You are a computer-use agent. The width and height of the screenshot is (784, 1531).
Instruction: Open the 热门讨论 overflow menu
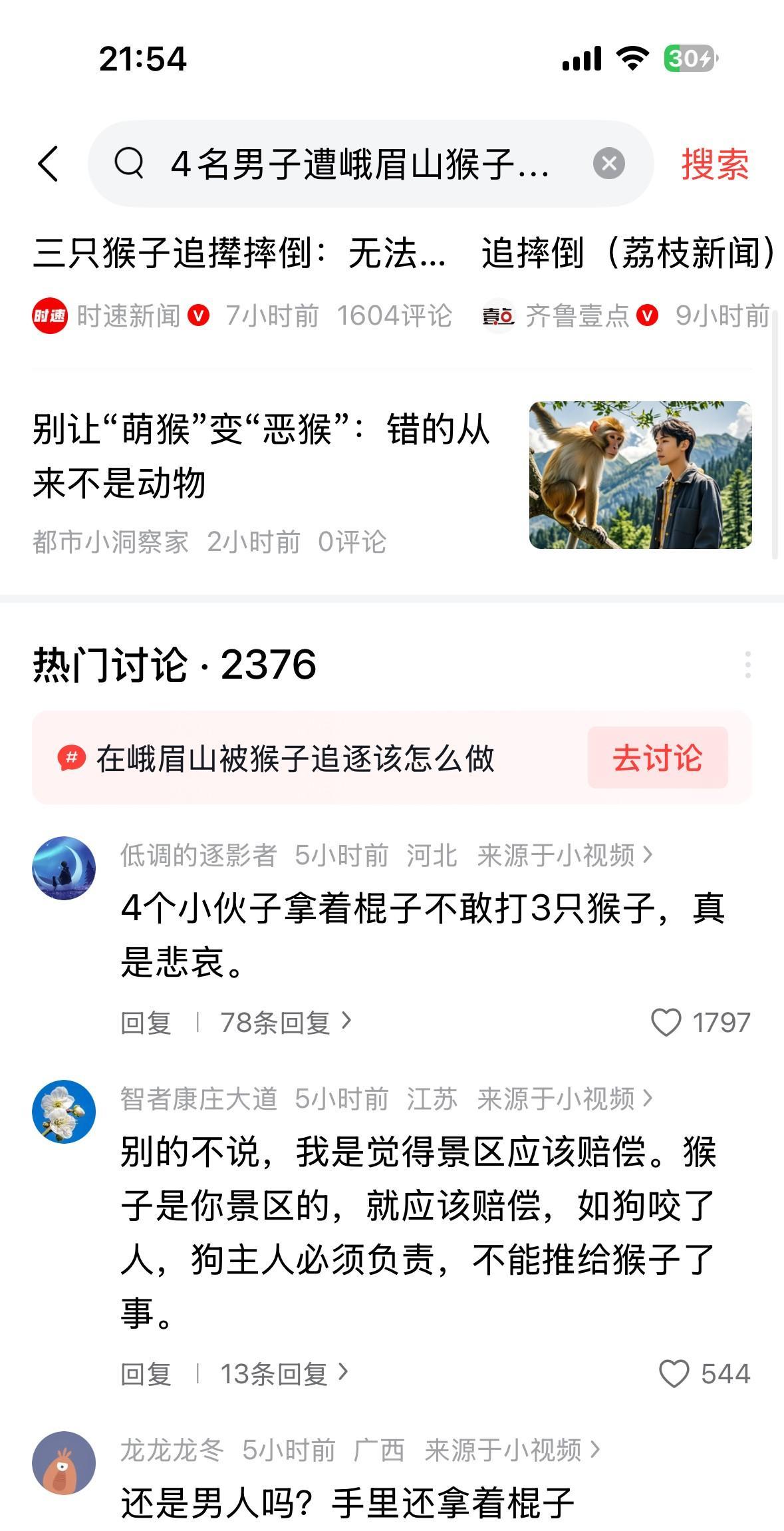click(x=748, y=665)
